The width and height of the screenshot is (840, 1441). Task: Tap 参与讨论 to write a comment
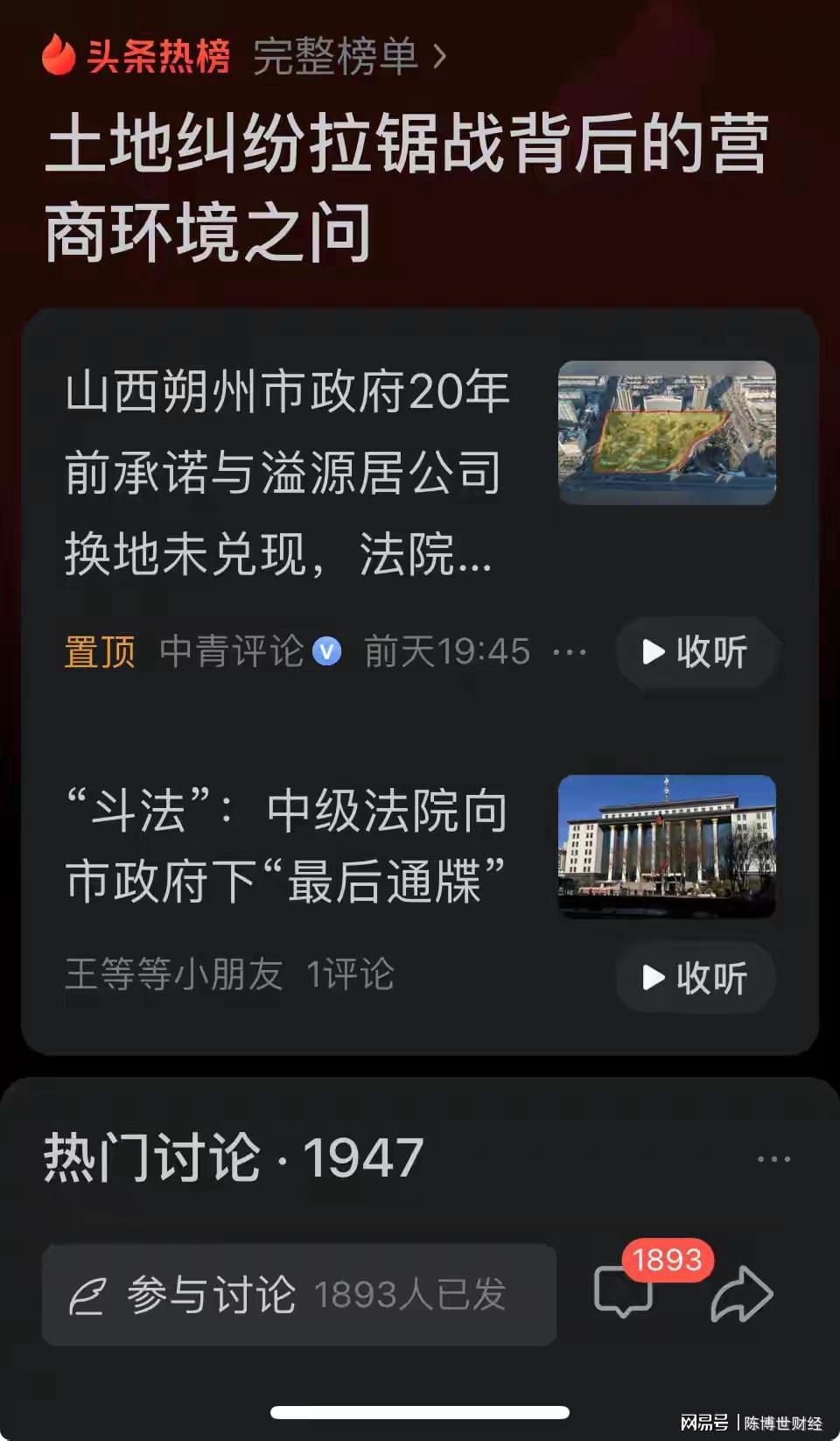[298, 1295]
